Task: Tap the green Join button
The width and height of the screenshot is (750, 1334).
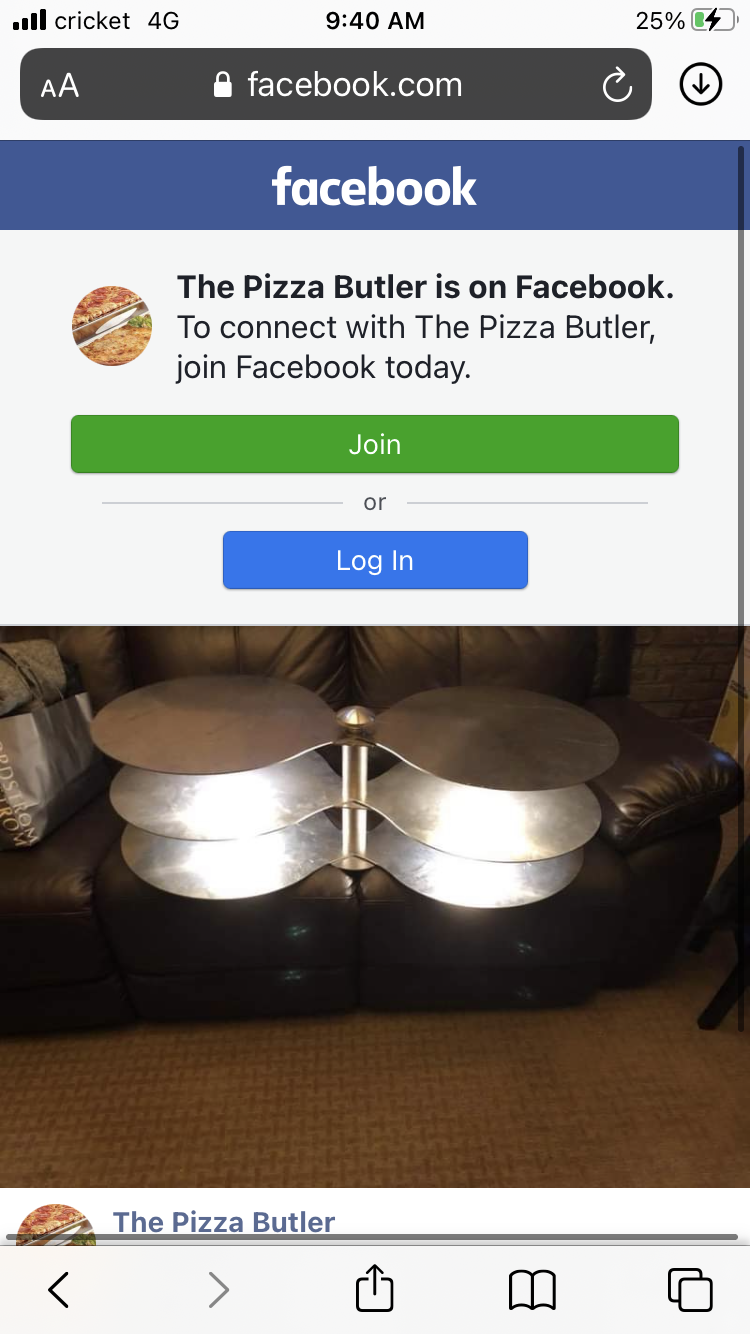Action: point(375,444)
